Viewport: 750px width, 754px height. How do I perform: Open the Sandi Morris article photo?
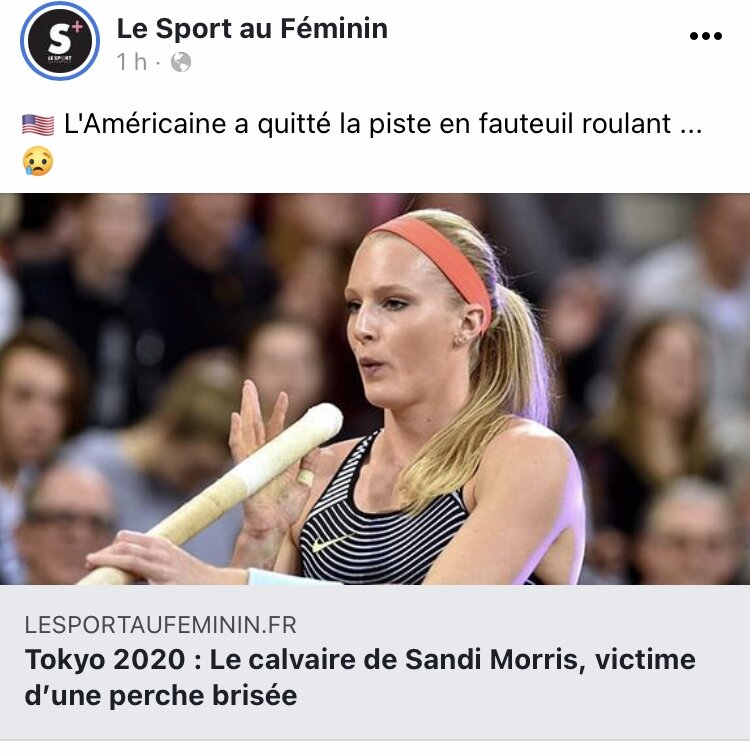tap(375, 388)
